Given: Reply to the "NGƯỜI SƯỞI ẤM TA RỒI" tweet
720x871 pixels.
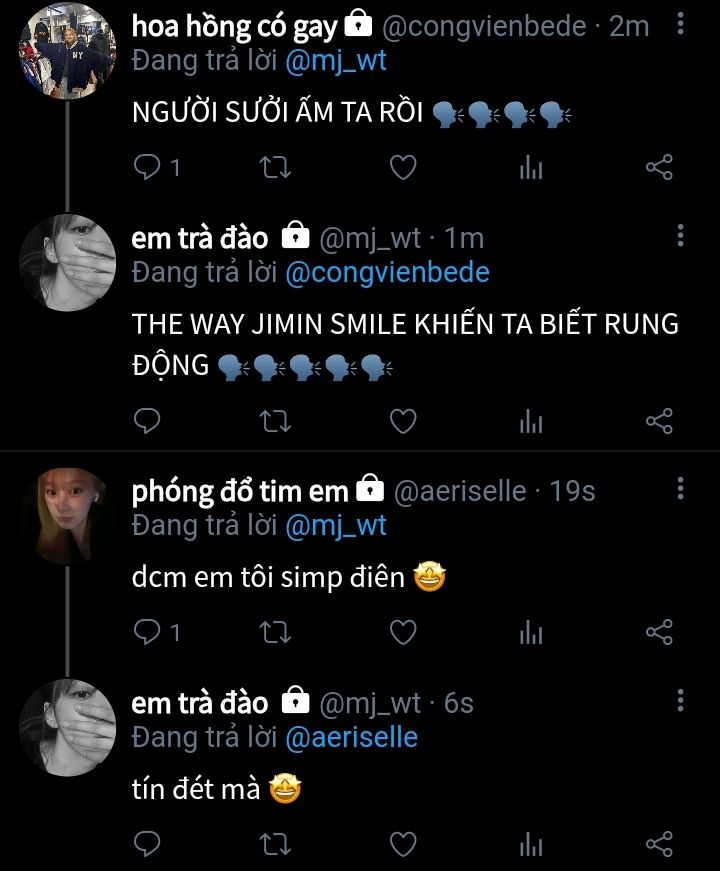Looking at the screenshot, I should coord(147,168).
